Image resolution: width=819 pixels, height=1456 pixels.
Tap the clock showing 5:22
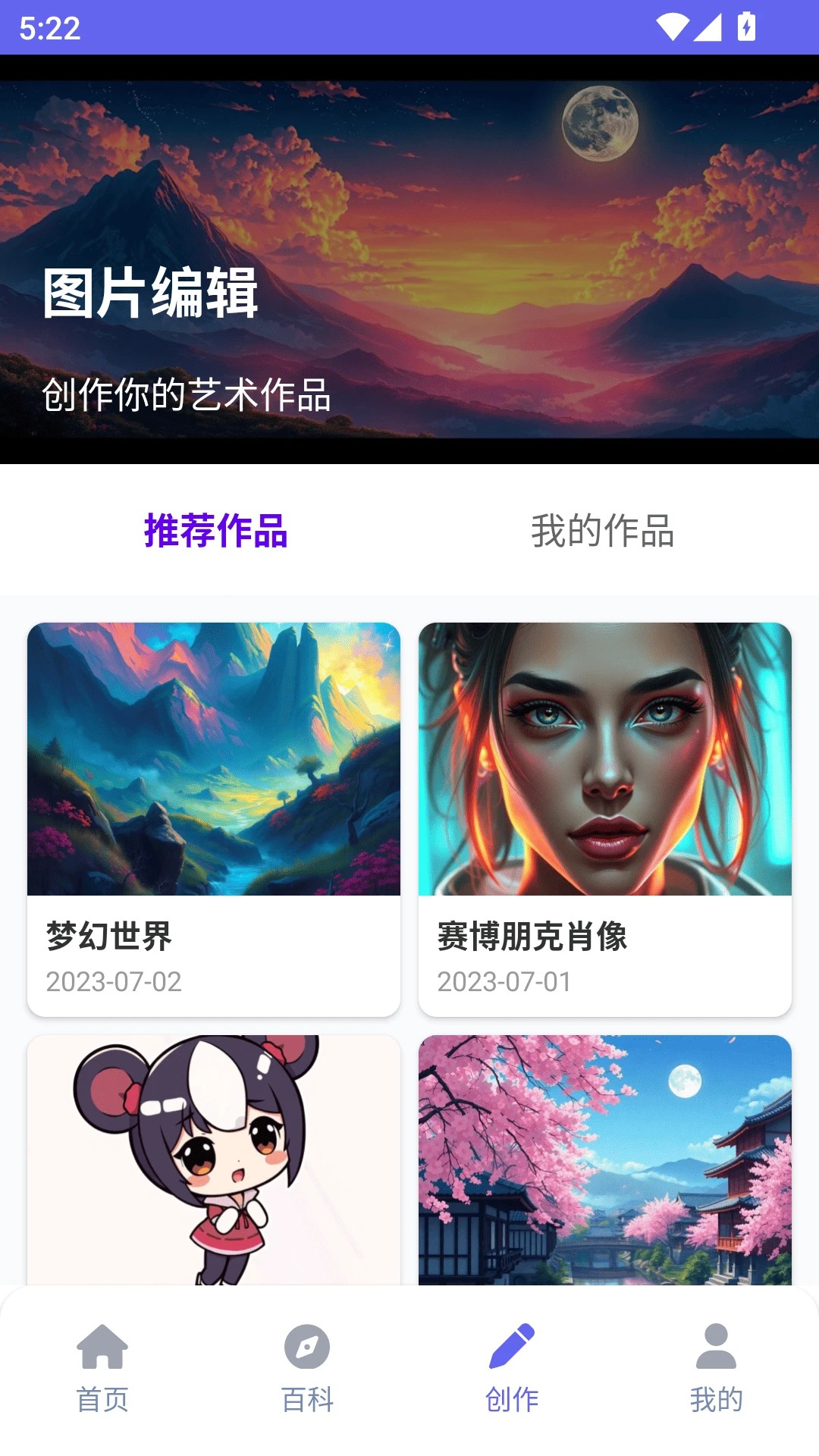click(x=47, y=32)
